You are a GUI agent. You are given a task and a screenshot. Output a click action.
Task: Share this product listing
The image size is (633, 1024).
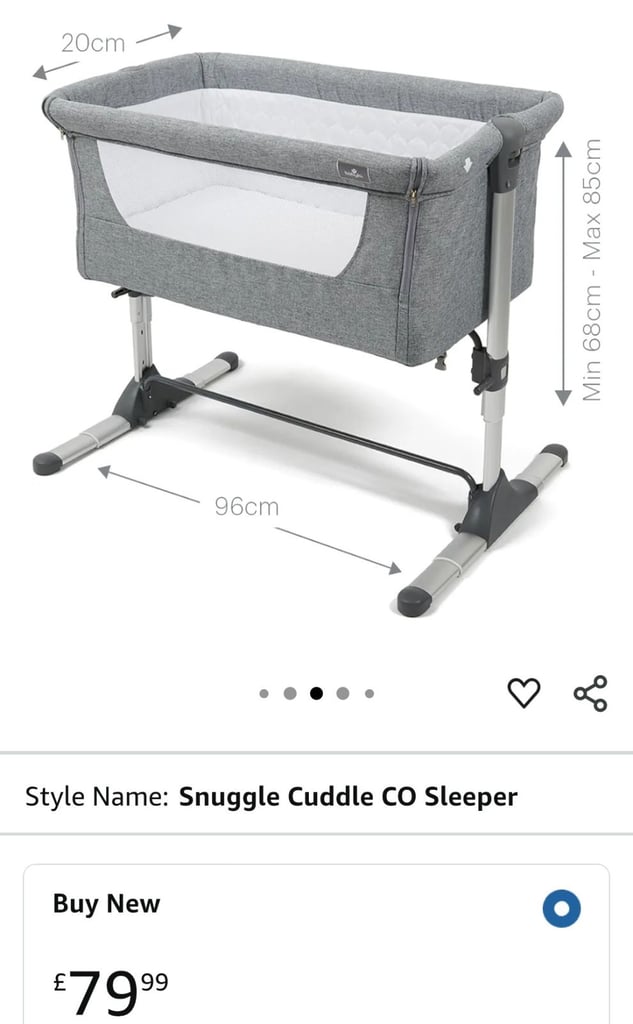tap(591, 694)
